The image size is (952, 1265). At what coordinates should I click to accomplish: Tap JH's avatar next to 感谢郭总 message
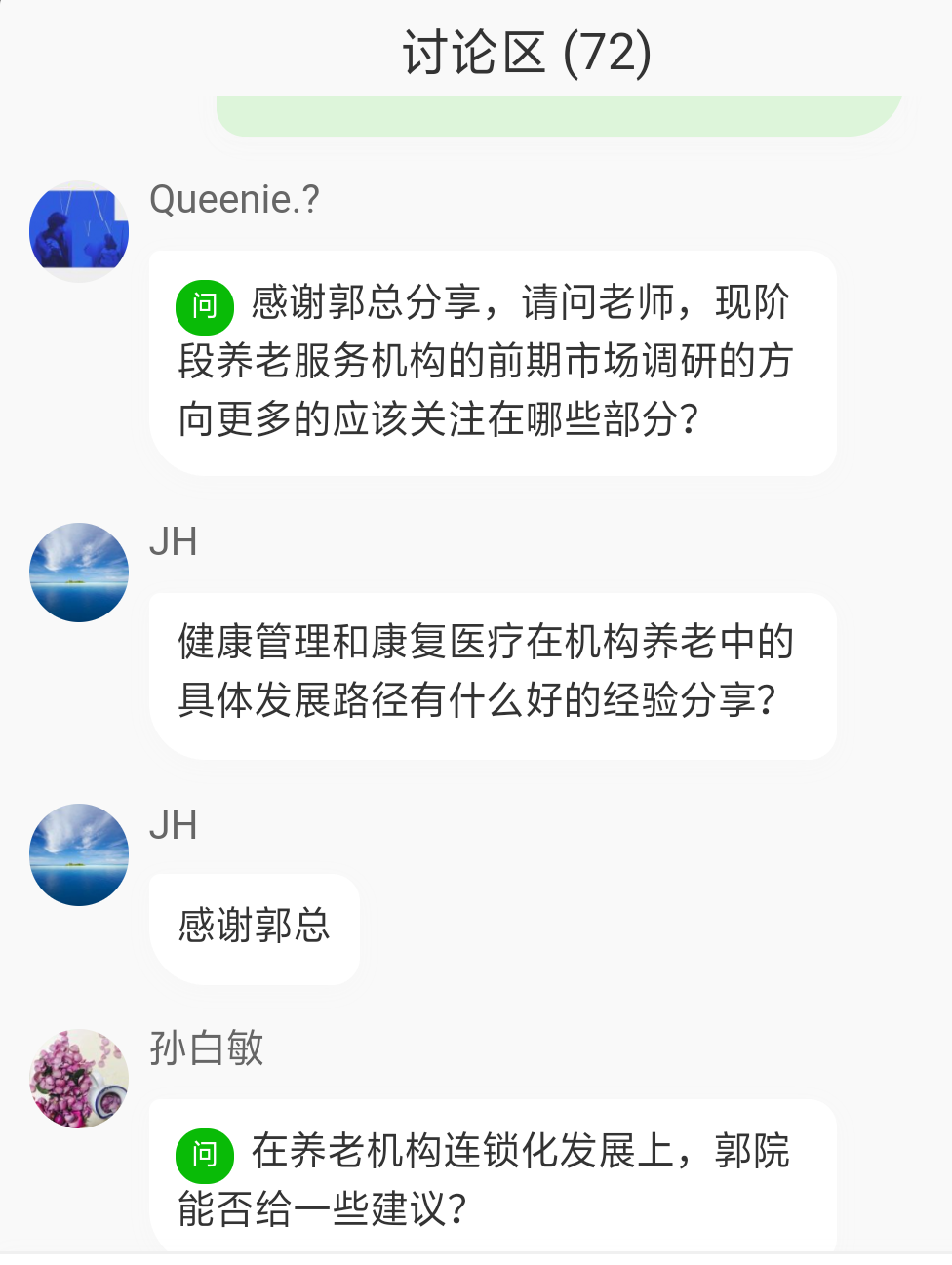(79, 854)
